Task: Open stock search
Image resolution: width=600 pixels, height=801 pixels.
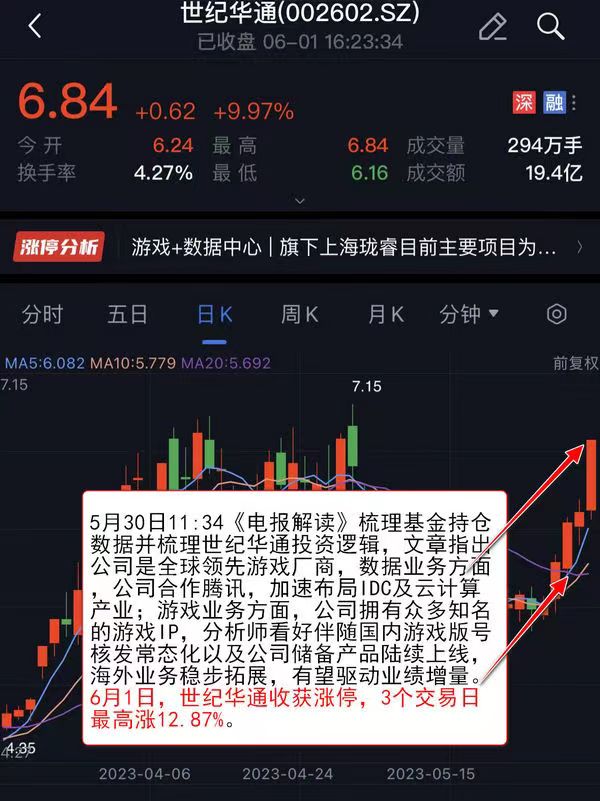Action: [x=551, y=27]
